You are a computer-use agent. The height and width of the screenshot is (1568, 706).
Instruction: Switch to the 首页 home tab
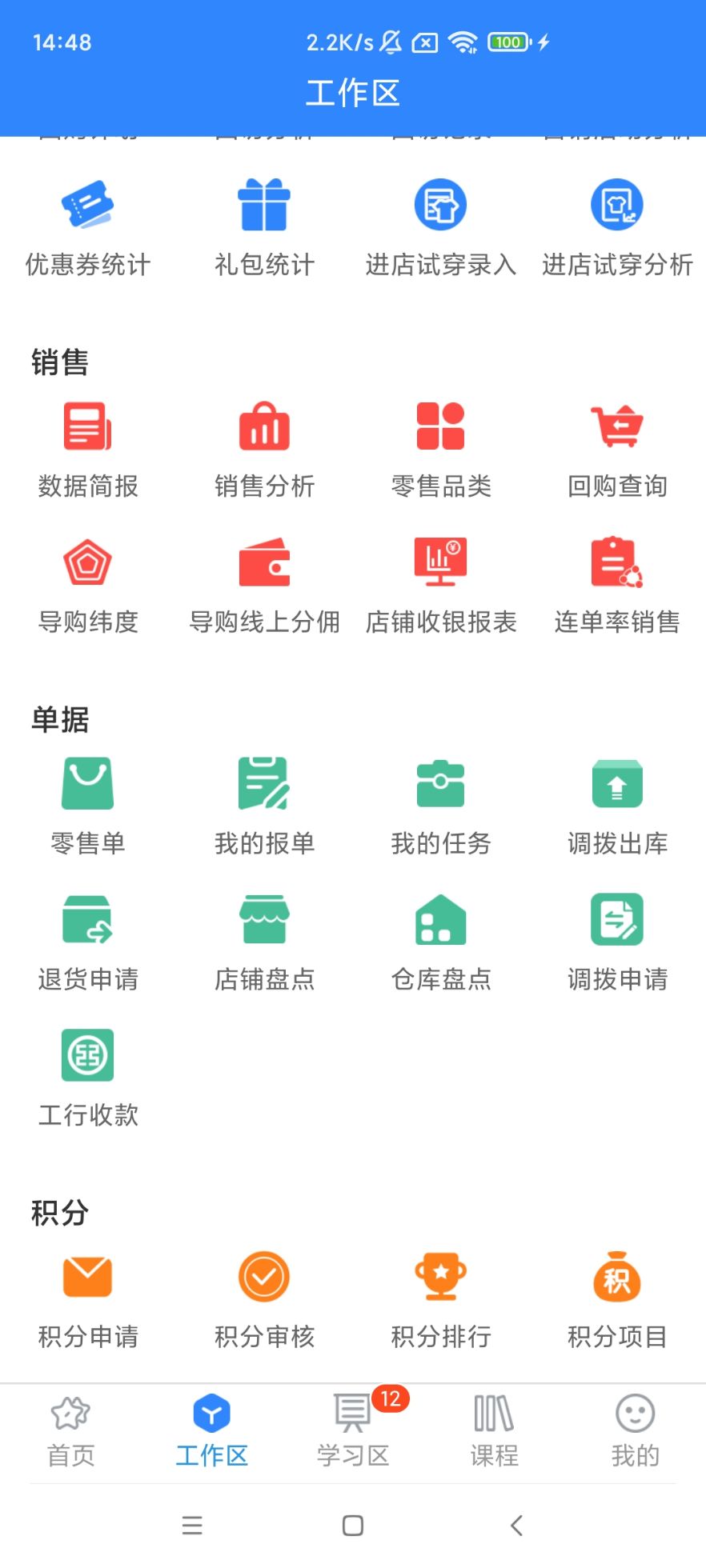tap(71, 1432)
